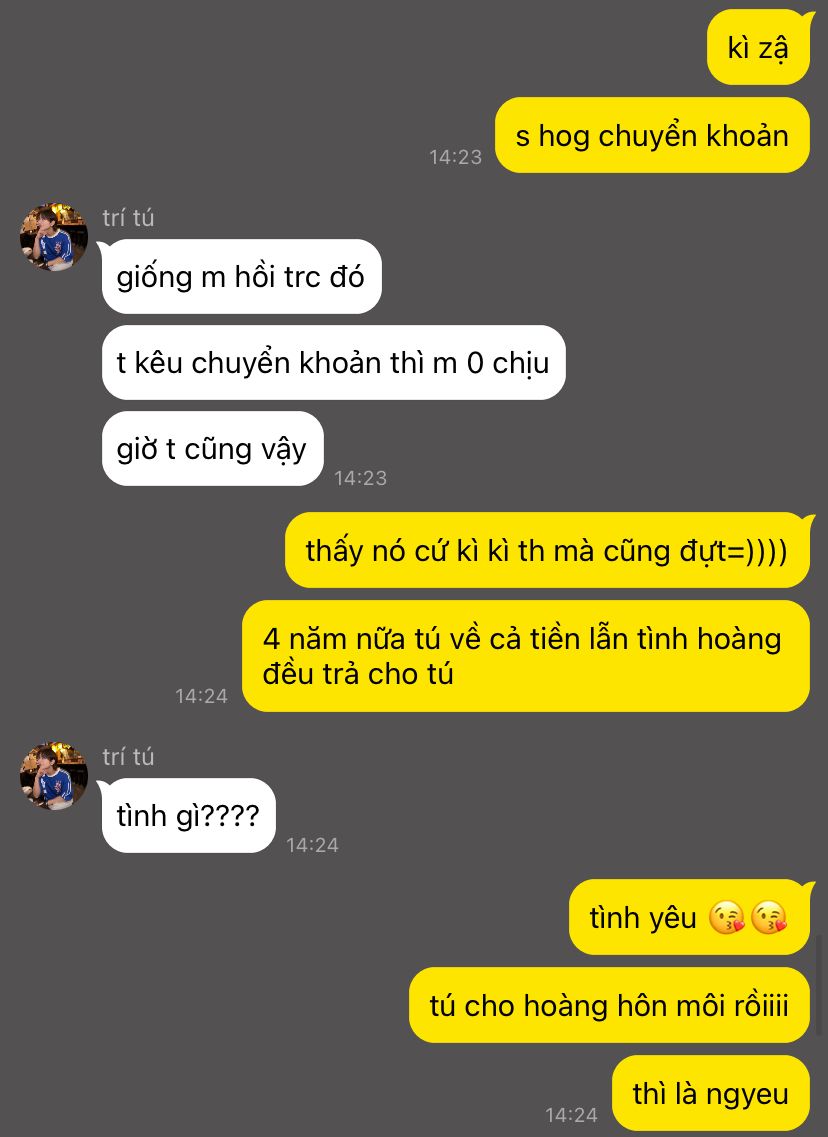Open trí tú's avatar beside "tình gì????"
828x1137 pixels.
pyautogui.click(x=54, y=776)
